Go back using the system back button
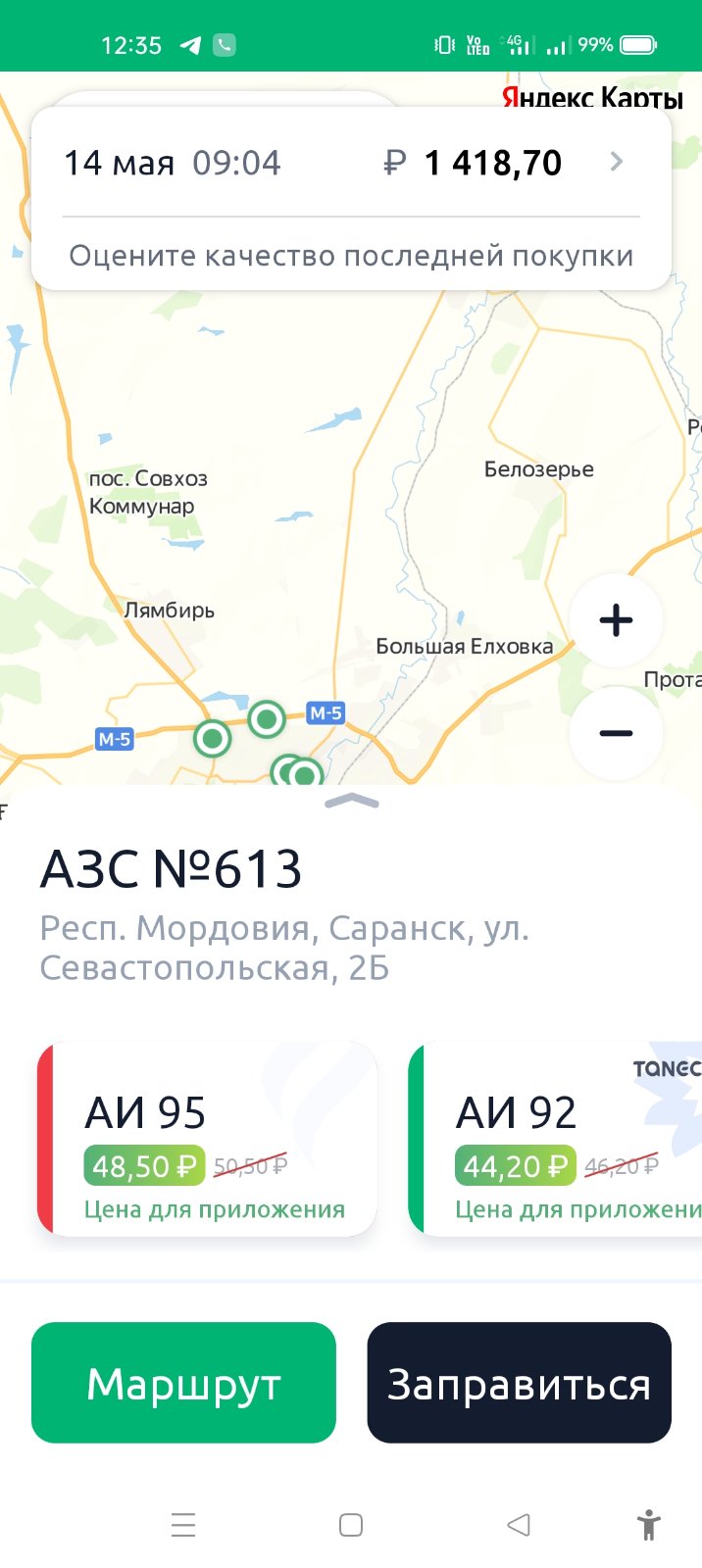 click(519, 1525)
